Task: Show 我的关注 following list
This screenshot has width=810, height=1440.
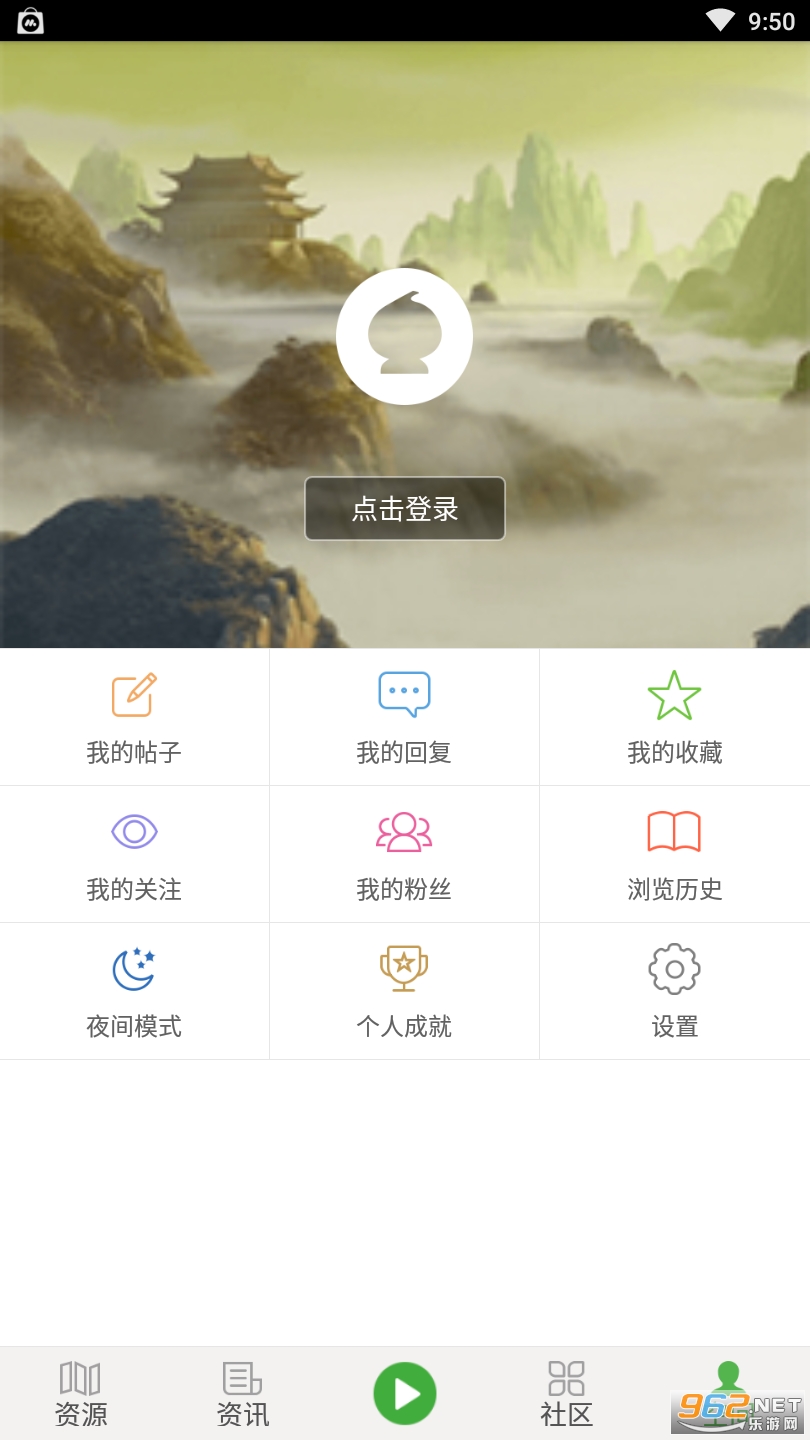Action: pyautogui.click(x=134, y=854)
